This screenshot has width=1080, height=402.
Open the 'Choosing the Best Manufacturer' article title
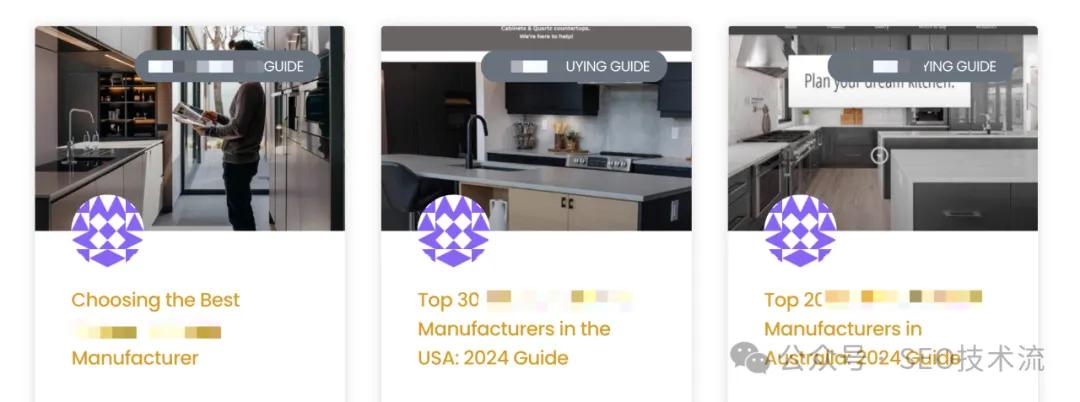155,300
